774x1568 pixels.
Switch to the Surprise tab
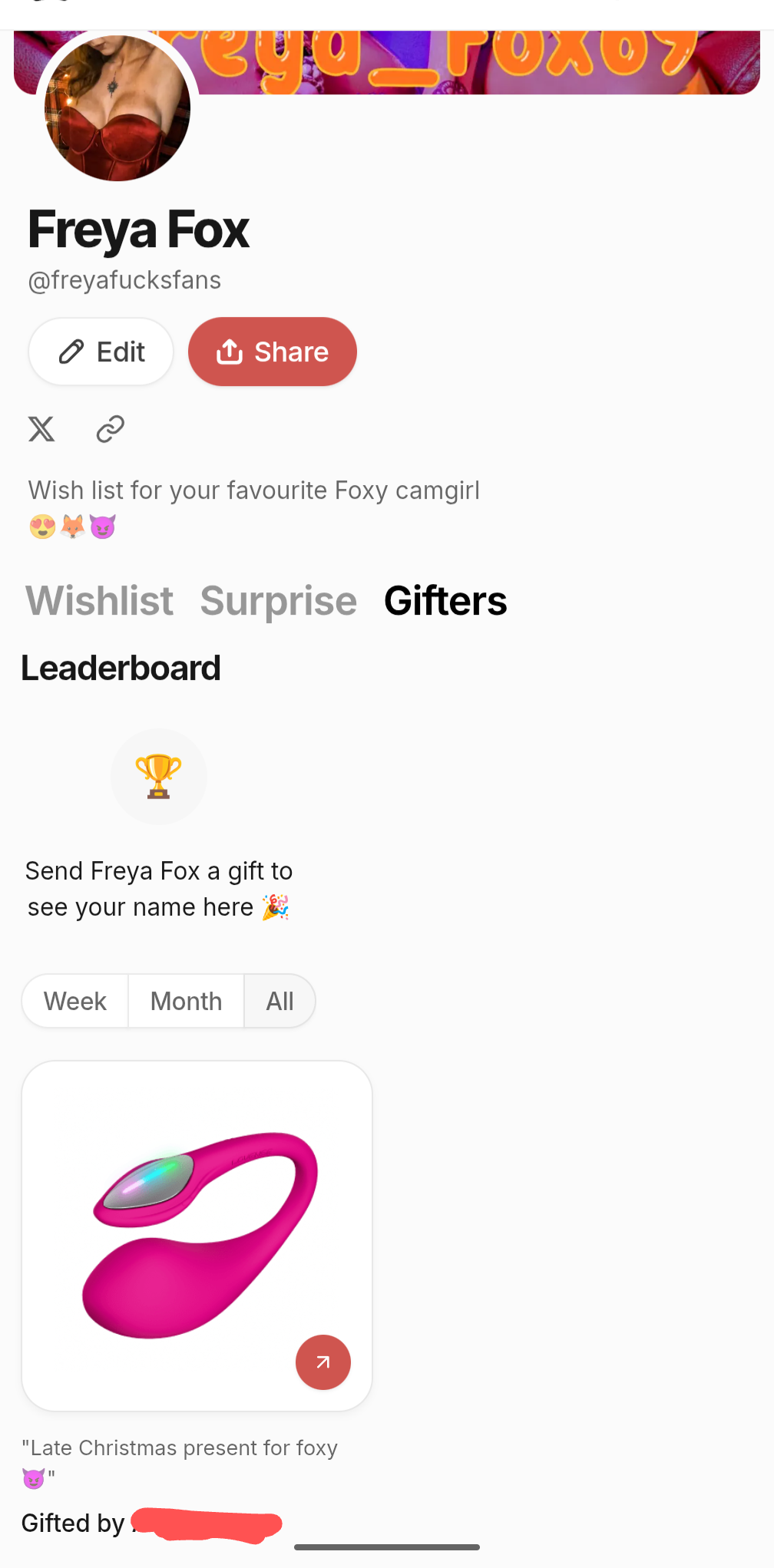point(278,601)
